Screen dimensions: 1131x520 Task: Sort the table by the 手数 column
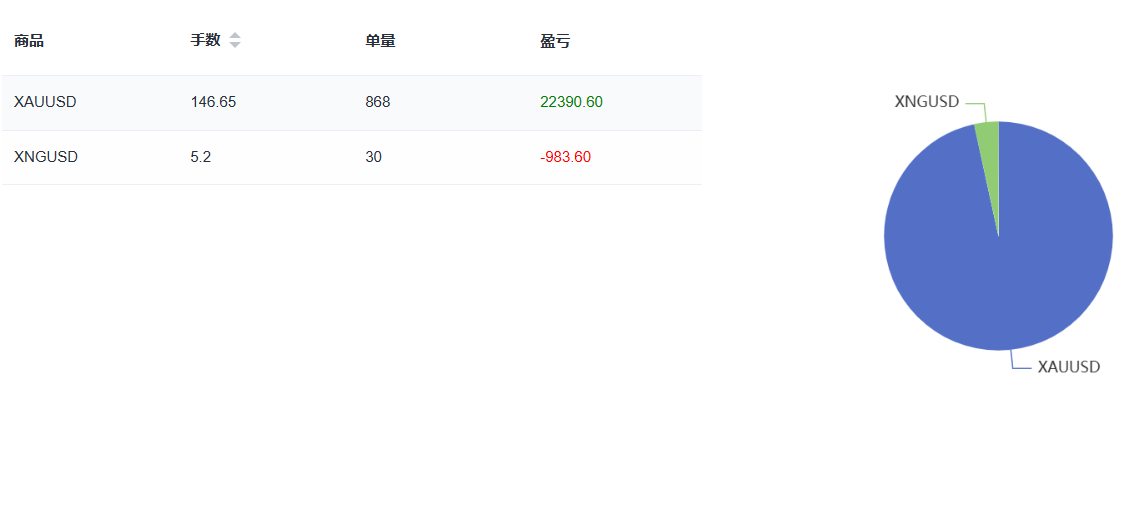pyautogui.click(x=234, y=41)
